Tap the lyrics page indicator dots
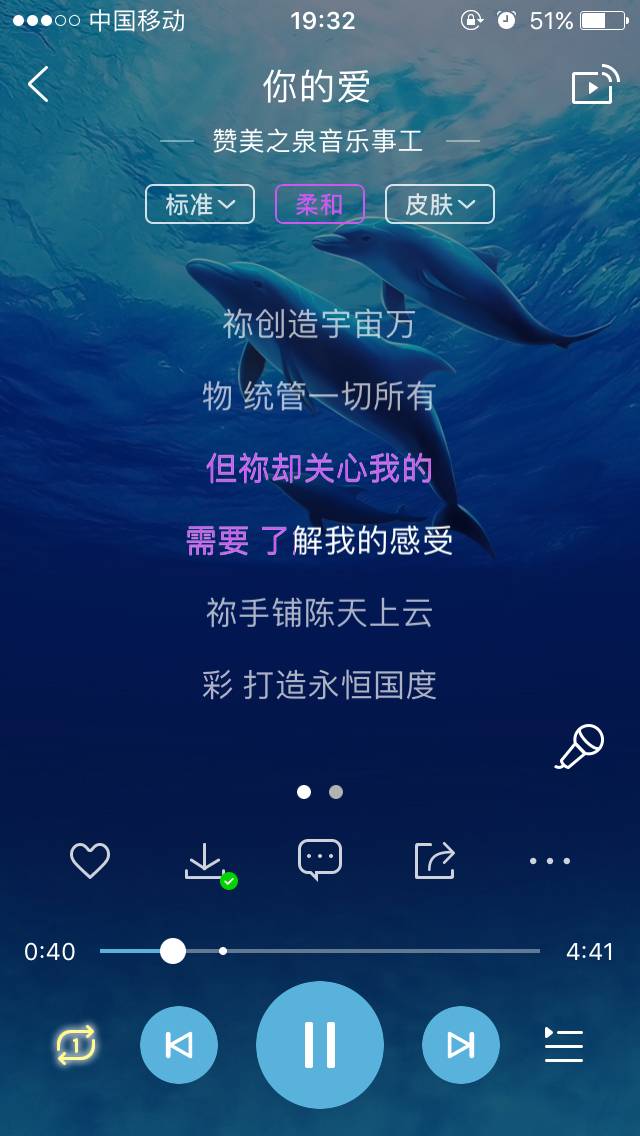The height and width of the screenshot is (1136, 640). tap(320, 792)
